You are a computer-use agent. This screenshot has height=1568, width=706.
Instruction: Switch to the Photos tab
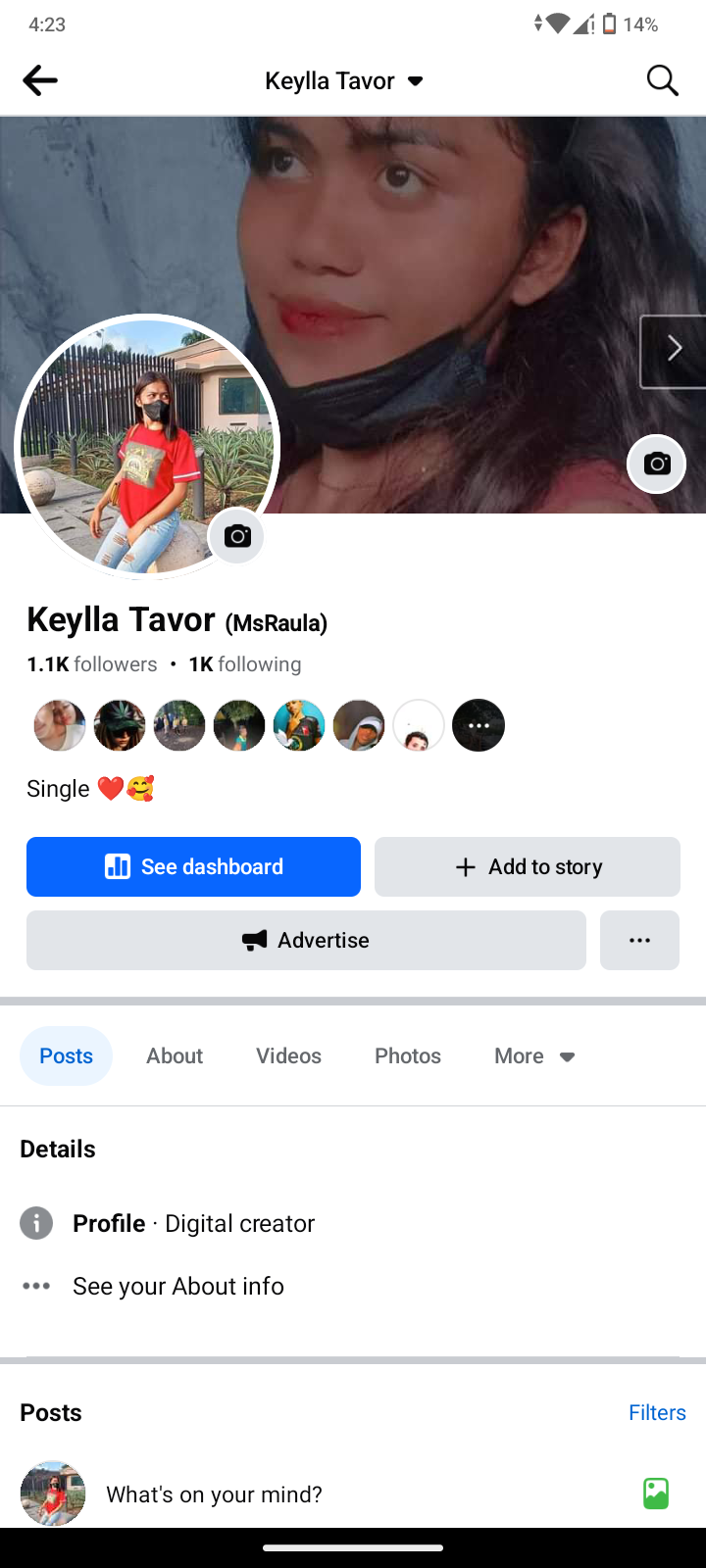click(408, 1055)
